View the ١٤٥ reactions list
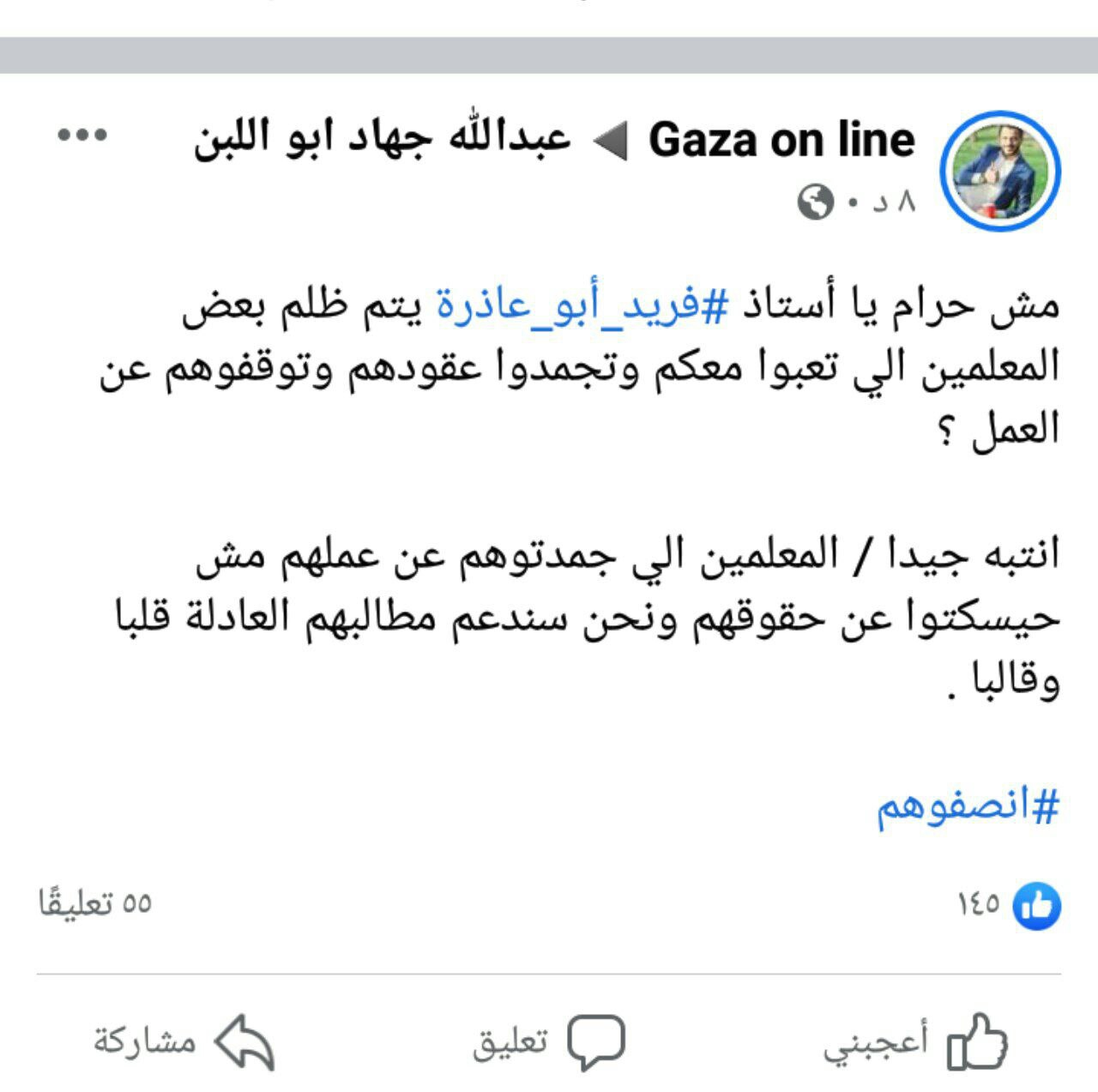This screenshot has width=1098, height=1092. (1010, 904)
